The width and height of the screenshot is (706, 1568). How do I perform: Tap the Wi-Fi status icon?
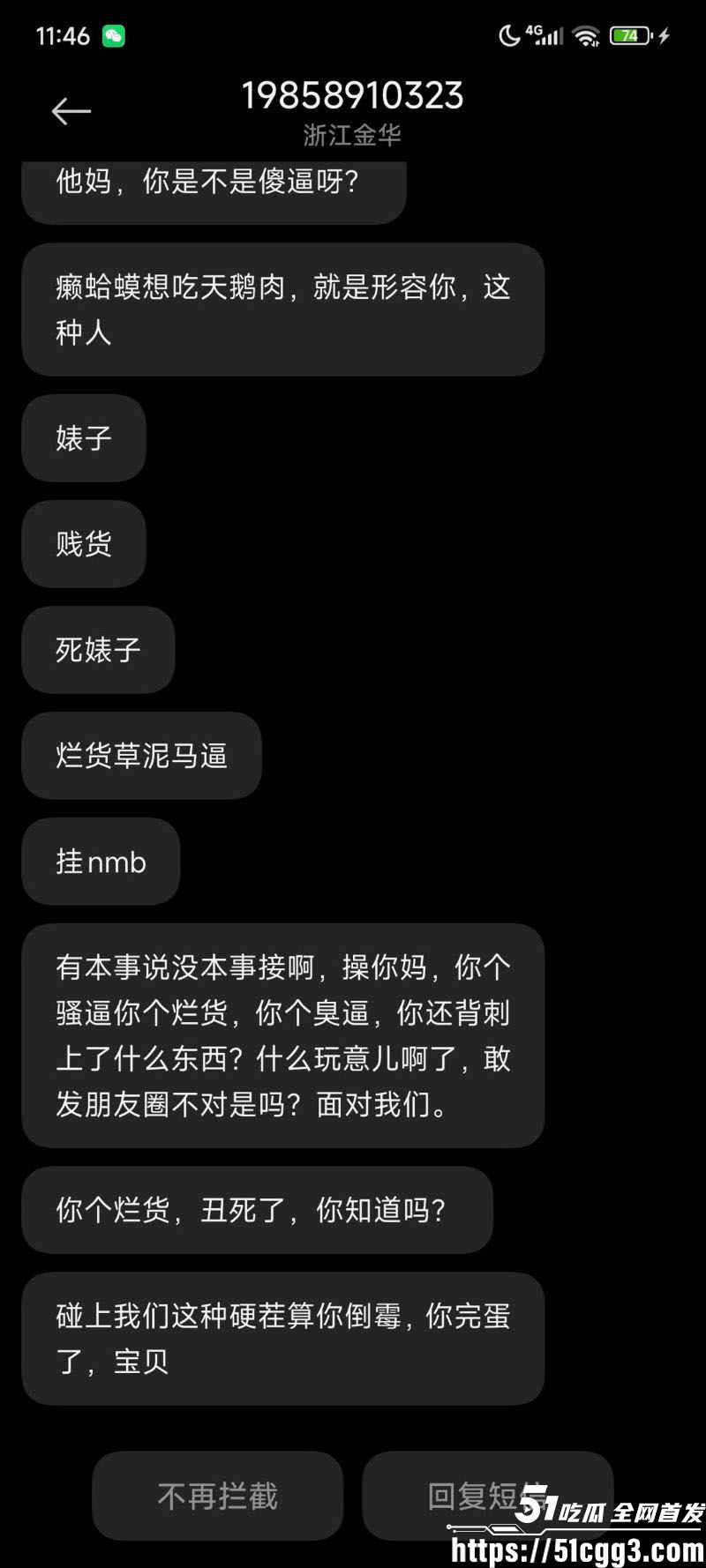coord(590,35)
